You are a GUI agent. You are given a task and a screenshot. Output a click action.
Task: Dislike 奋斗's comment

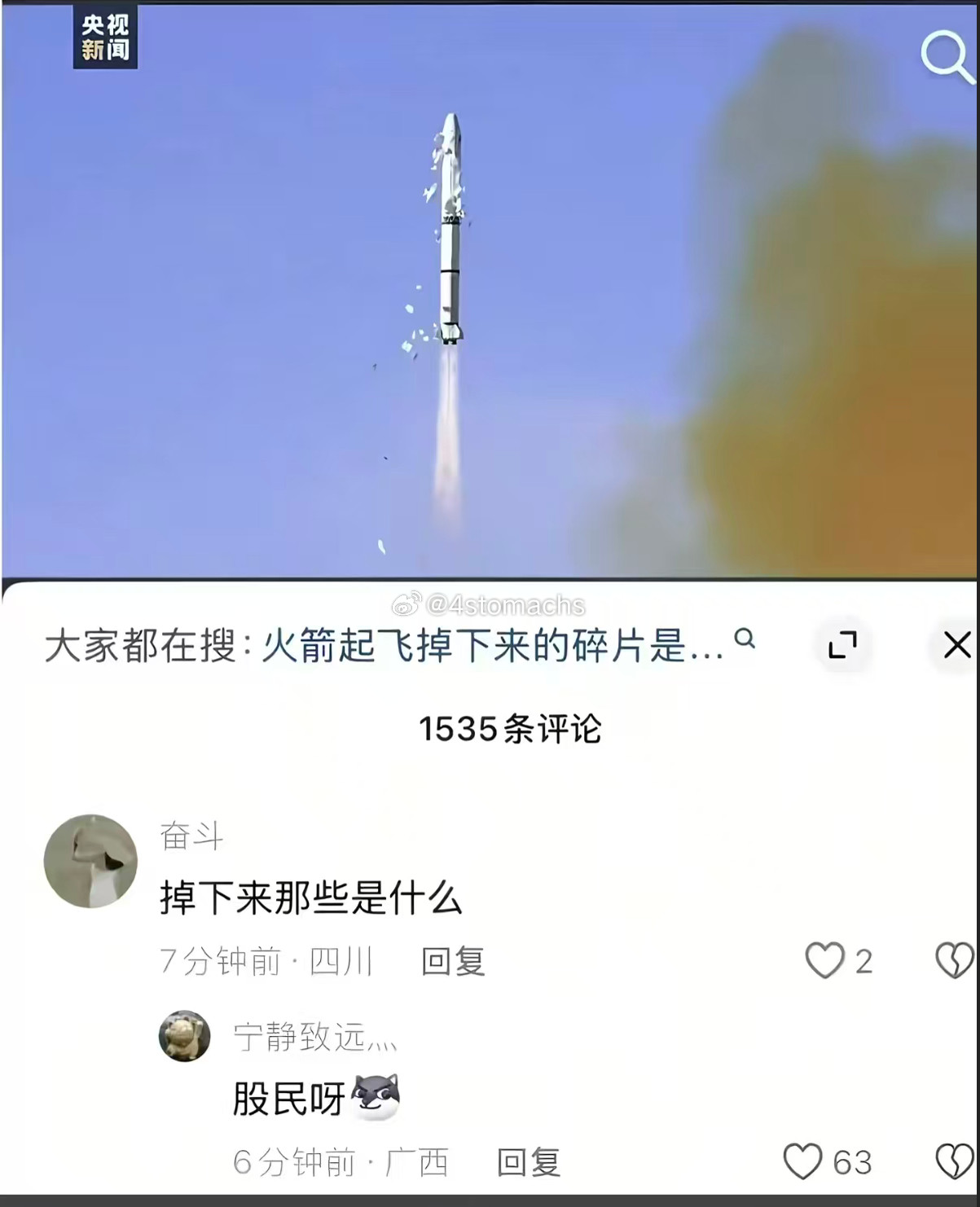click(954, 961)
